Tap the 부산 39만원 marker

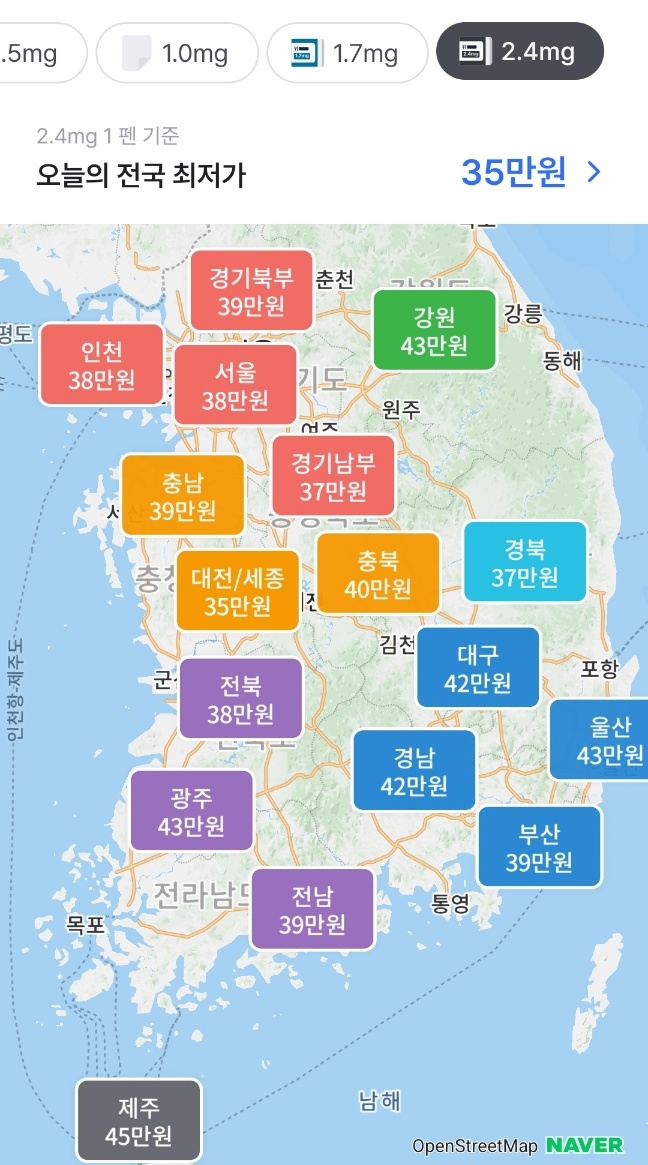point(540,846)
